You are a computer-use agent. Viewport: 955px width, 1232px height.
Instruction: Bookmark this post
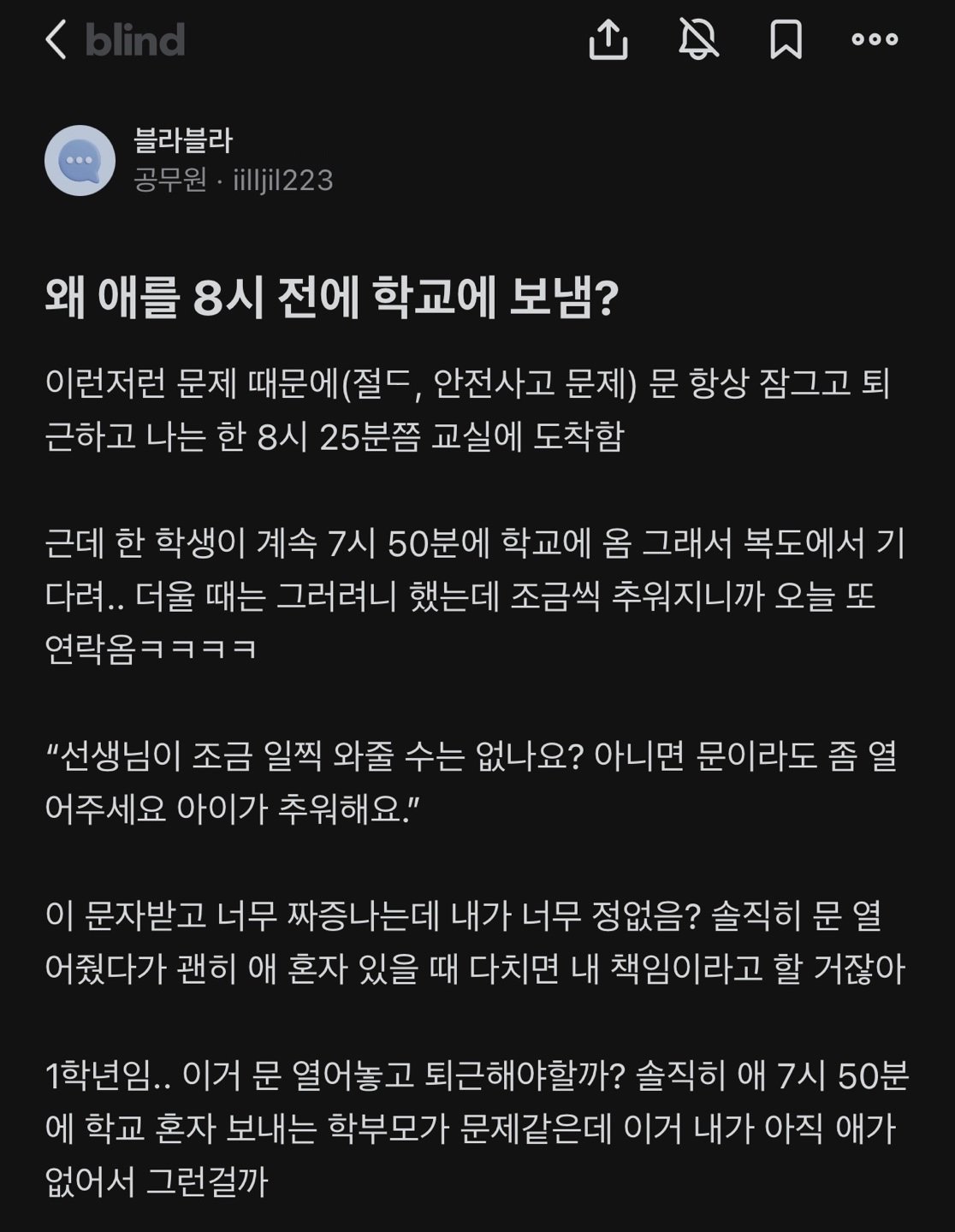(x=786, y=40)
